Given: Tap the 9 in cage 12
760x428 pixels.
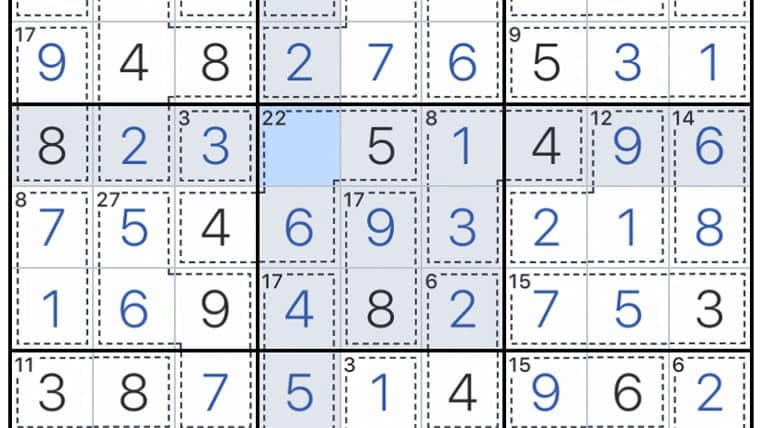Looking at the screenshot, I should point(627,146).
